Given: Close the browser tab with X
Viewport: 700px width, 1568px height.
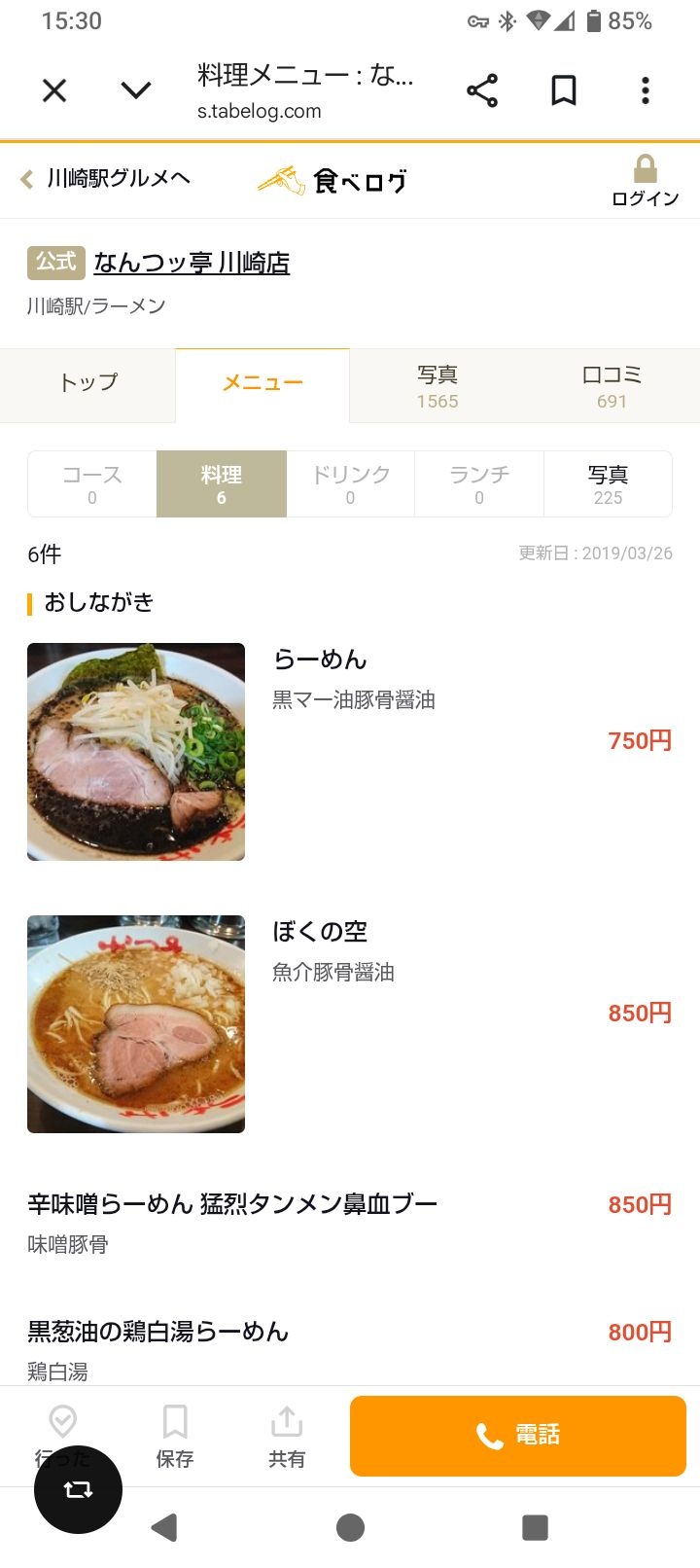Looking at the screenshot, I should [x=54, y=91].
